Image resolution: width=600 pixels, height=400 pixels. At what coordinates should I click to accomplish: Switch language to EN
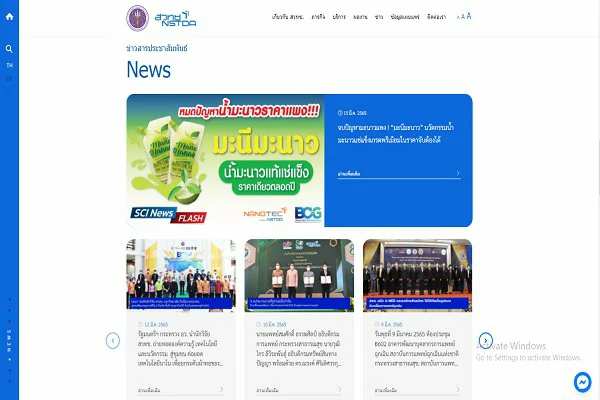[x=9, y=77]
